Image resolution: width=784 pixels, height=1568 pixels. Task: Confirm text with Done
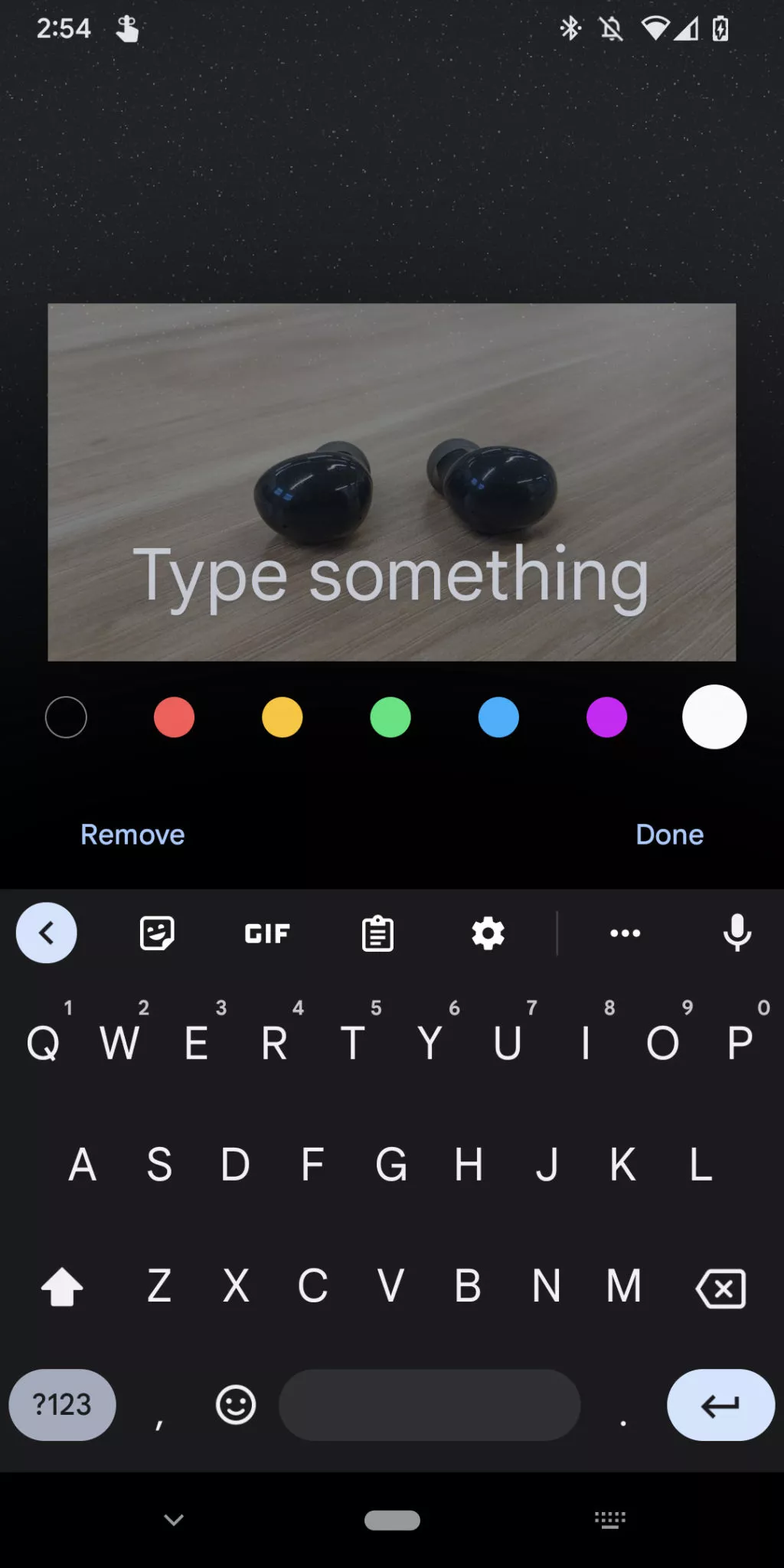pyautogui.click(x=670, y=835)
